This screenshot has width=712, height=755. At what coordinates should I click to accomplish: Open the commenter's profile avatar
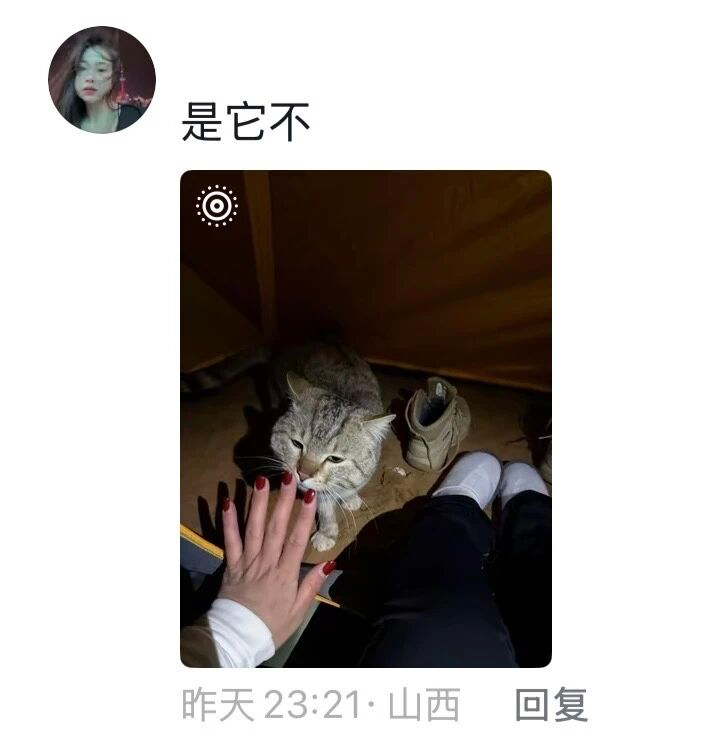point(102,80)
